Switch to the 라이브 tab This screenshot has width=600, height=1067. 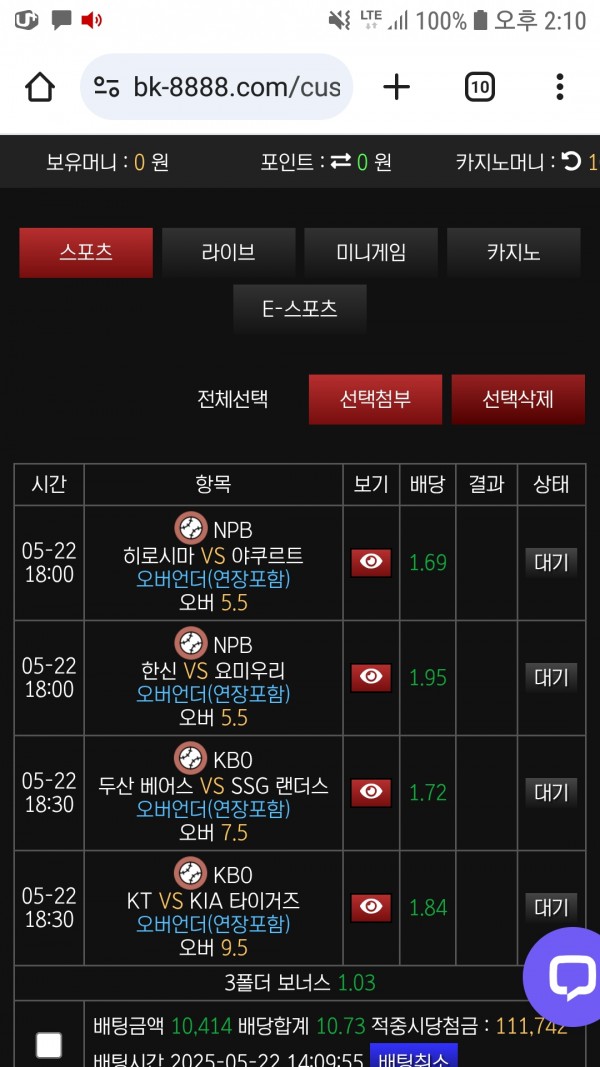click(x=229, y=252)
